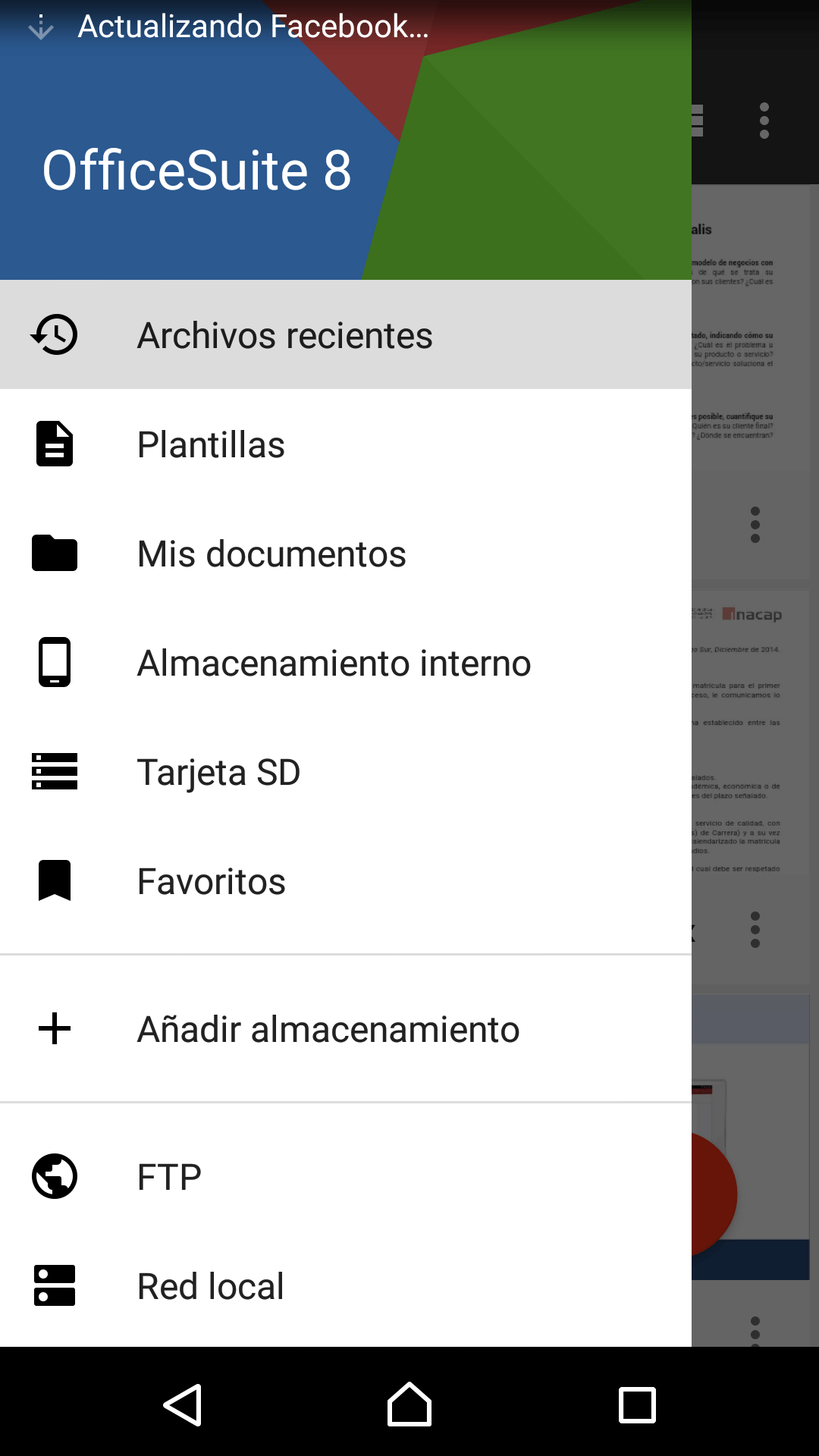Select Plantillas from the drawer
This screenshot has width=819, height=1456.
pos(346,444)
